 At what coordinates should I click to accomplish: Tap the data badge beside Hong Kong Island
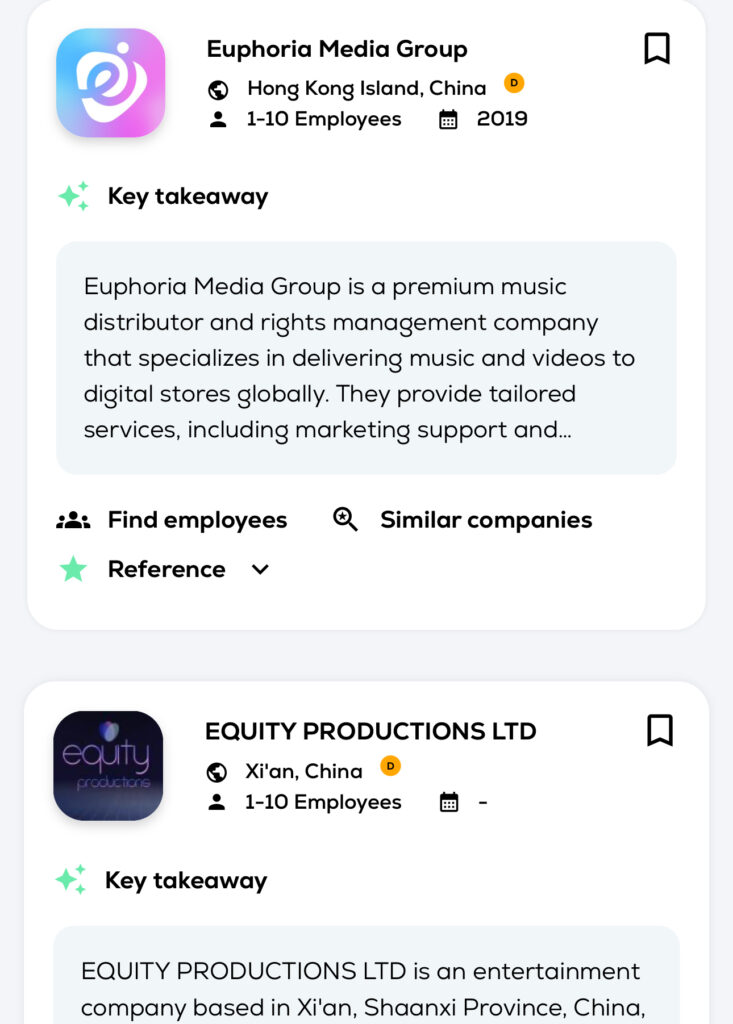[x=514, y=83]
